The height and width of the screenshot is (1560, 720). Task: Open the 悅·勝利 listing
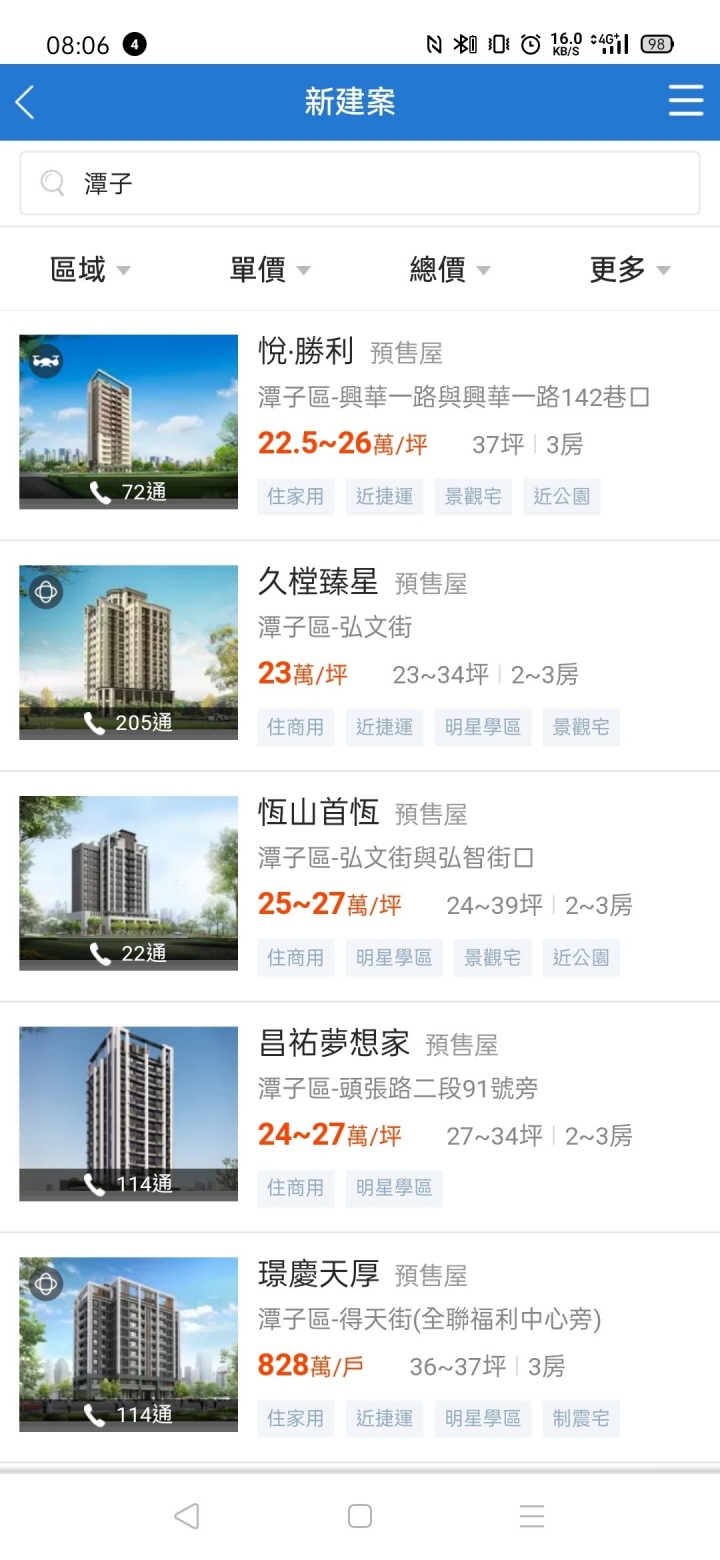360,425
